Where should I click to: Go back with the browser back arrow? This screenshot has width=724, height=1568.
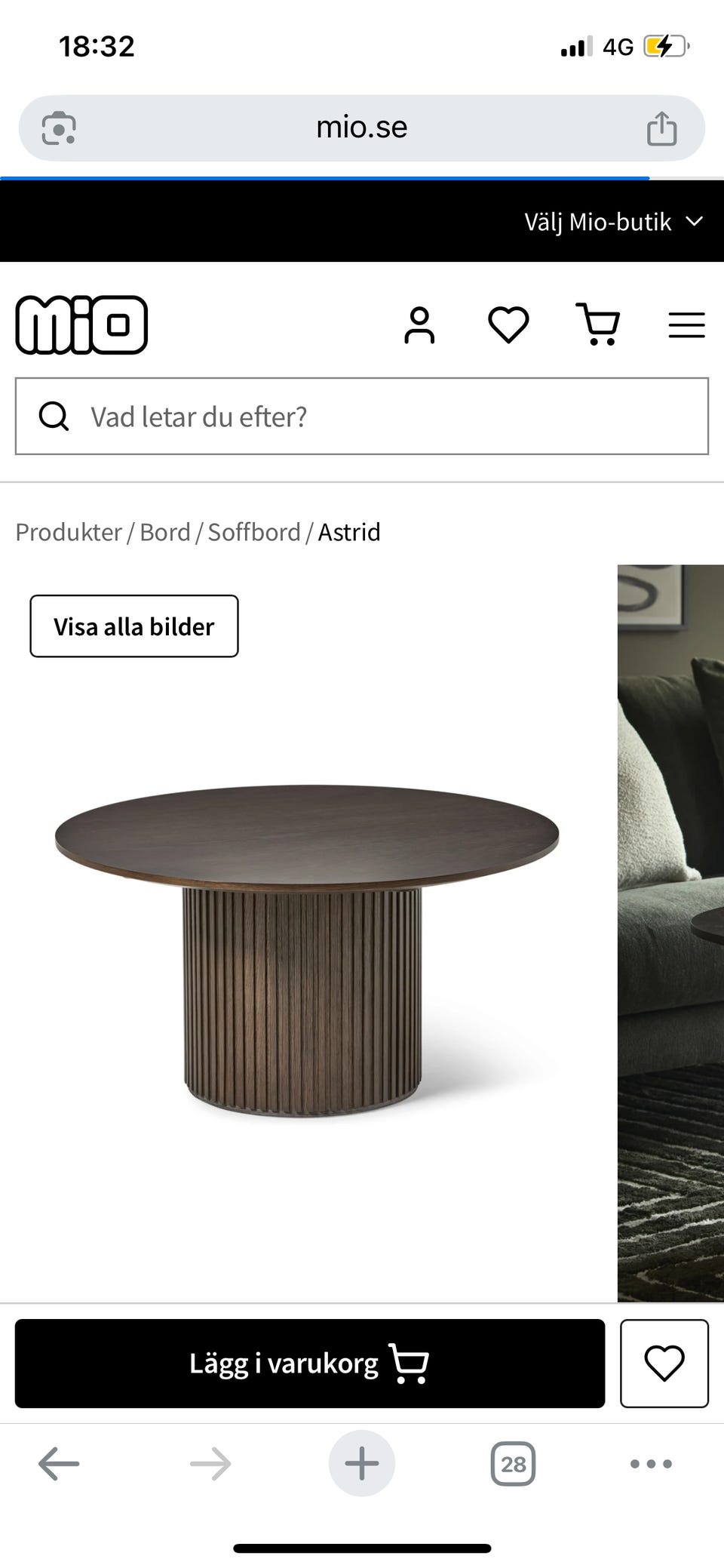pos(59,1464)
